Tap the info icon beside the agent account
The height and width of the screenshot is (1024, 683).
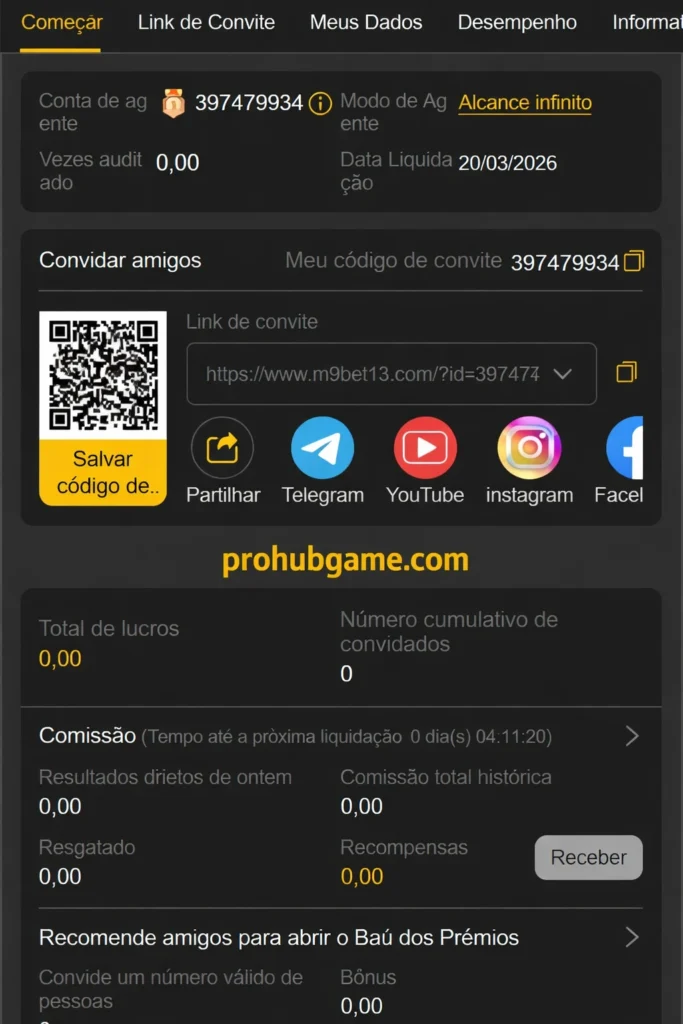click(x=320, y=103)
